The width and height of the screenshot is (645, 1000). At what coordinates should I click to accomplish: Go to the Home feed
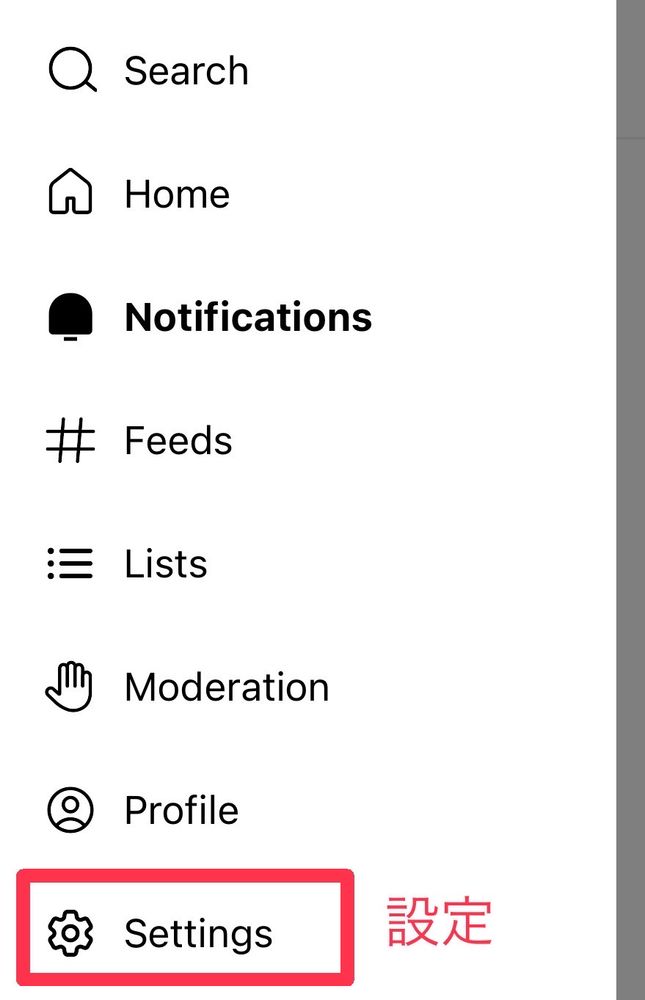[140, 194]
